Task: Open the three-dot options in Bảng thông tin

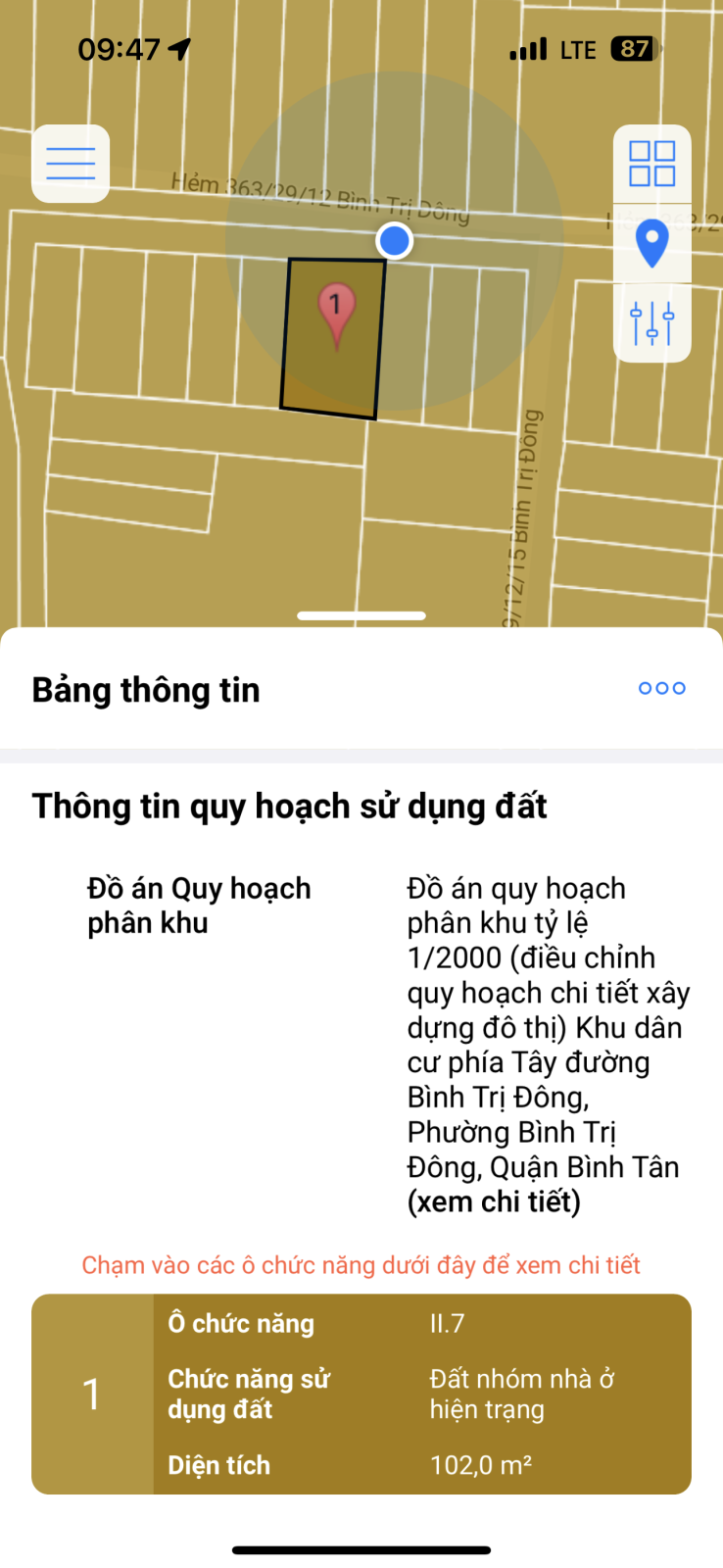Action: (661, 688)
